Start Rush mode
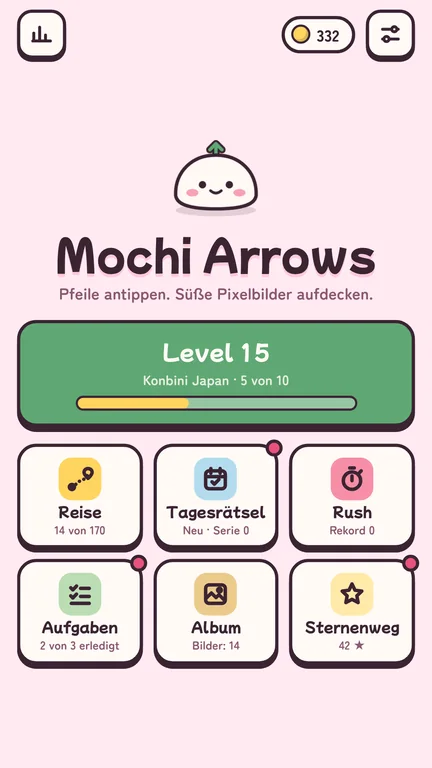Image resolution: width=432 pixels, height=768 pixels. coord(352,497)
